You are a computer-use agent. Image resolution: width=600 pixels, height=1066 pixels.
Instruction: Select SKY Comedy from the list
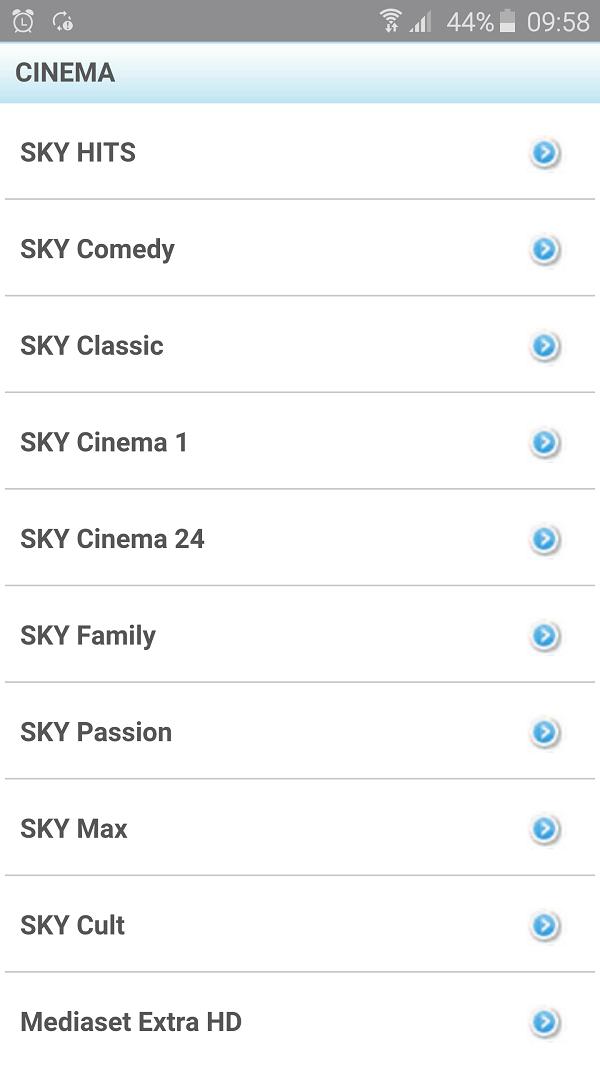click(x=300, y=249)
